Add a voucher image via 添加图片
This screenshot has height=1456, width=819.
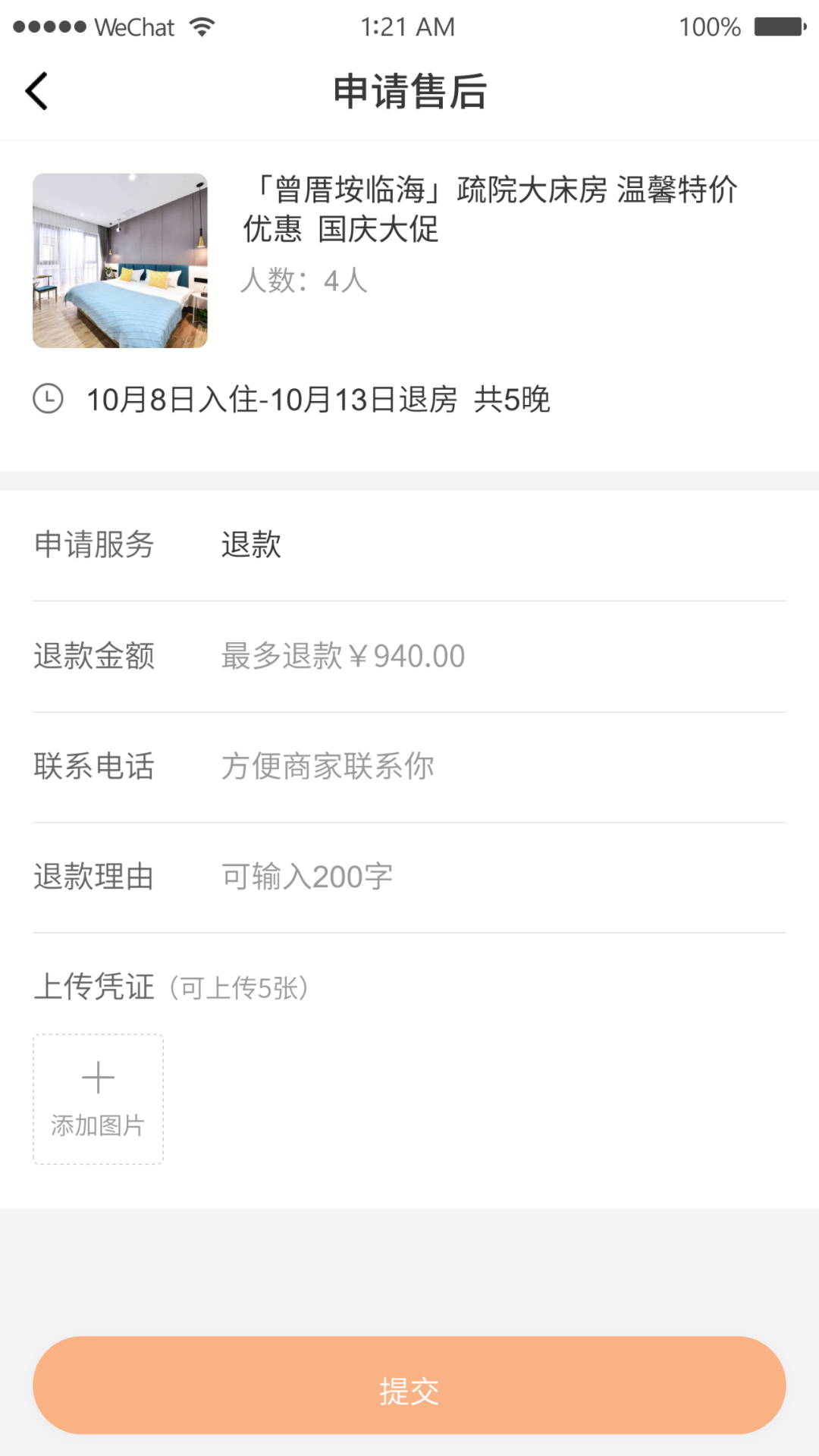[98, 1099]
